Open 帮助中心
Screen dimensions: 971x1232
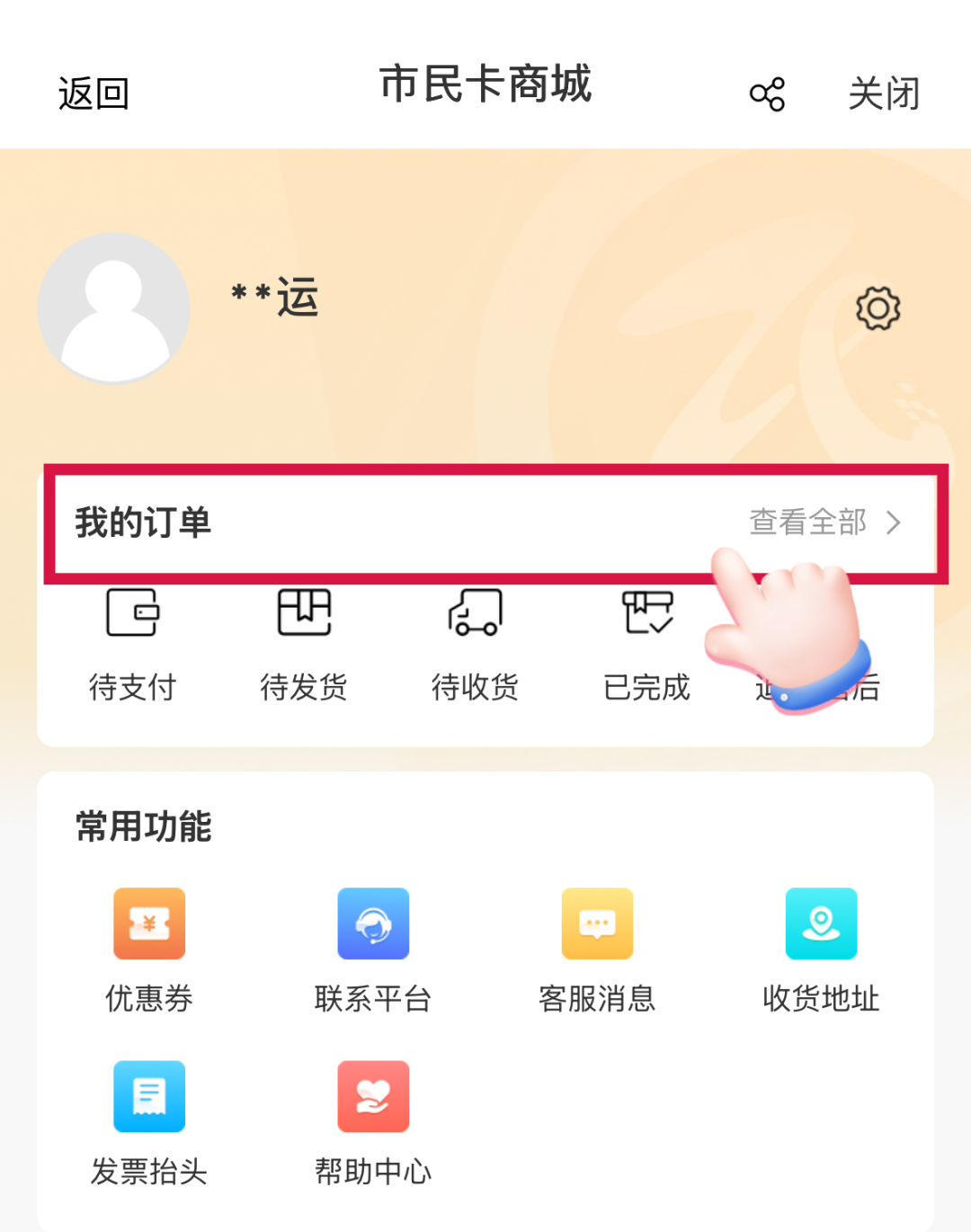[x=373, y=1122]
